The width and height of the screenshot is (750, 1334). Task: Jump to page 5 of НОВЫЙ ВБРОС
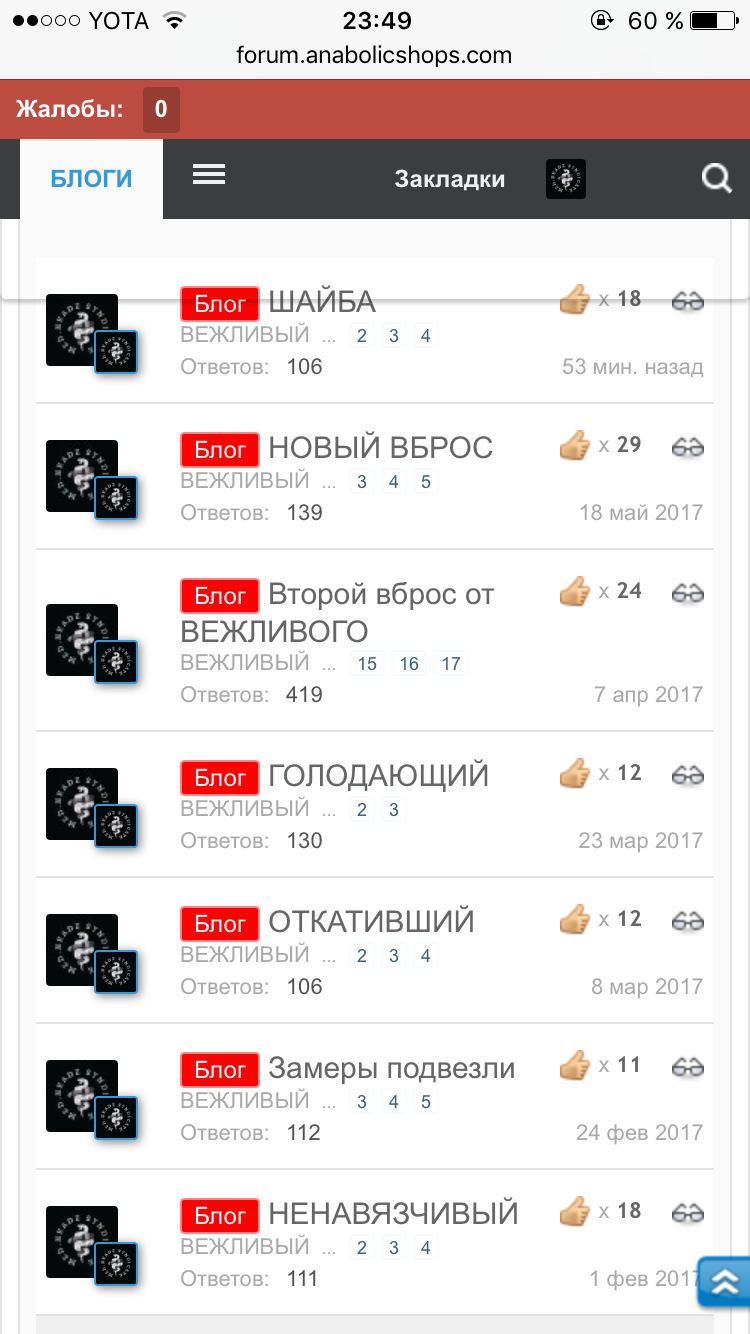pyautogui.click(x=425, y=482)
